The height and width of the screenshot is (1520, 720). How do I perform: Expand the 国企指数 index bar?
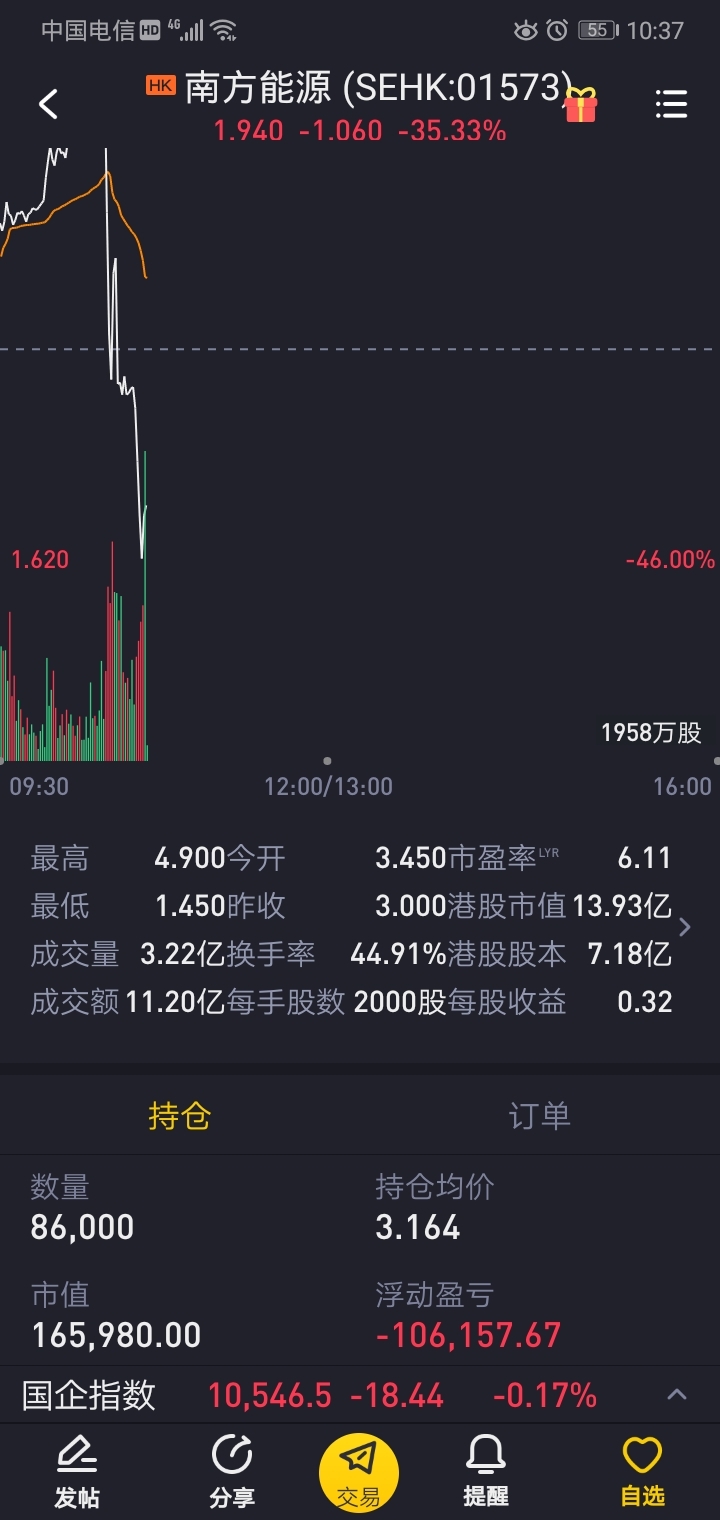click(677, 1394)
